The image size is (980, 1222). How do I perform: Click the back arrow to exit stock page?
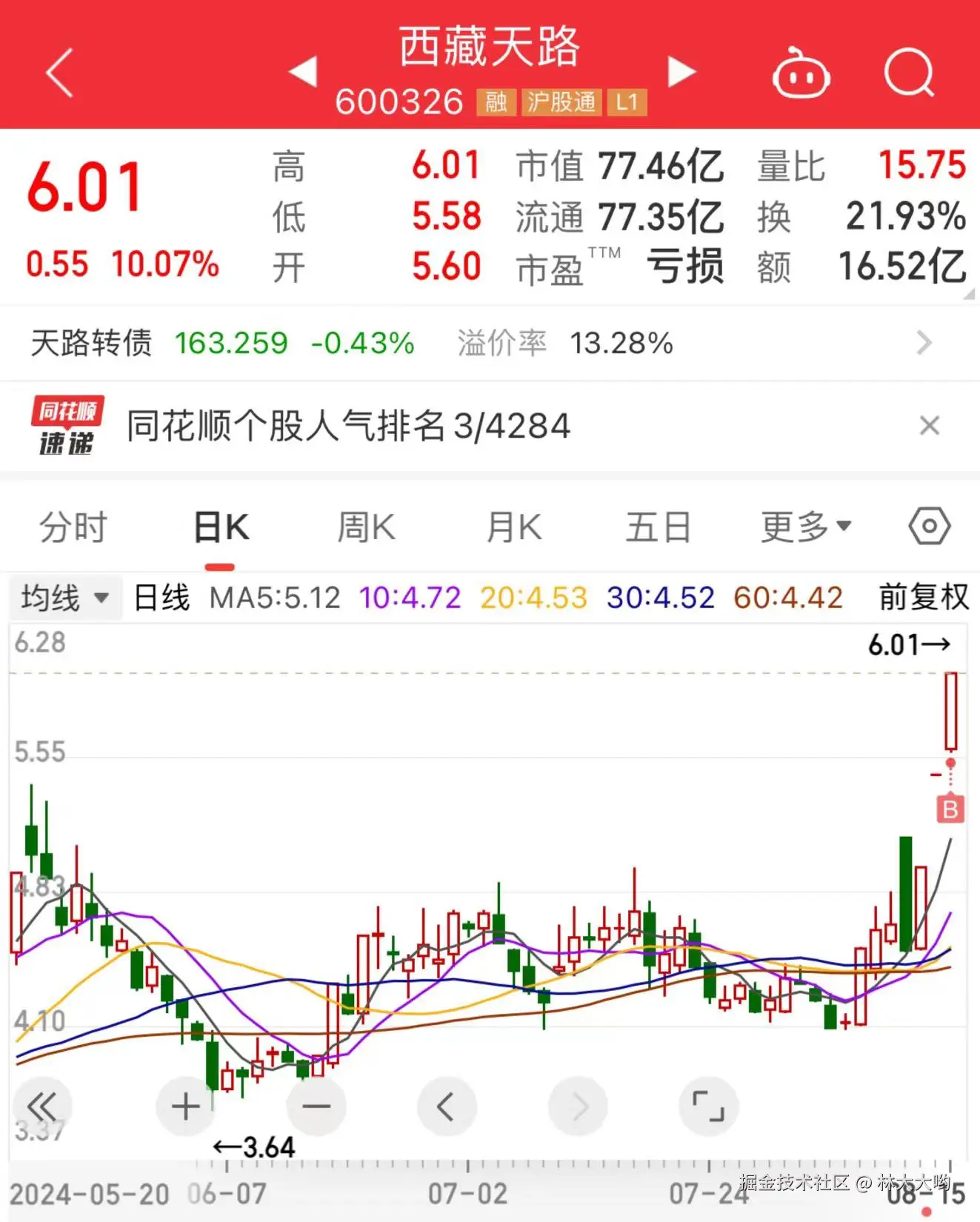(x=59, y=70)
